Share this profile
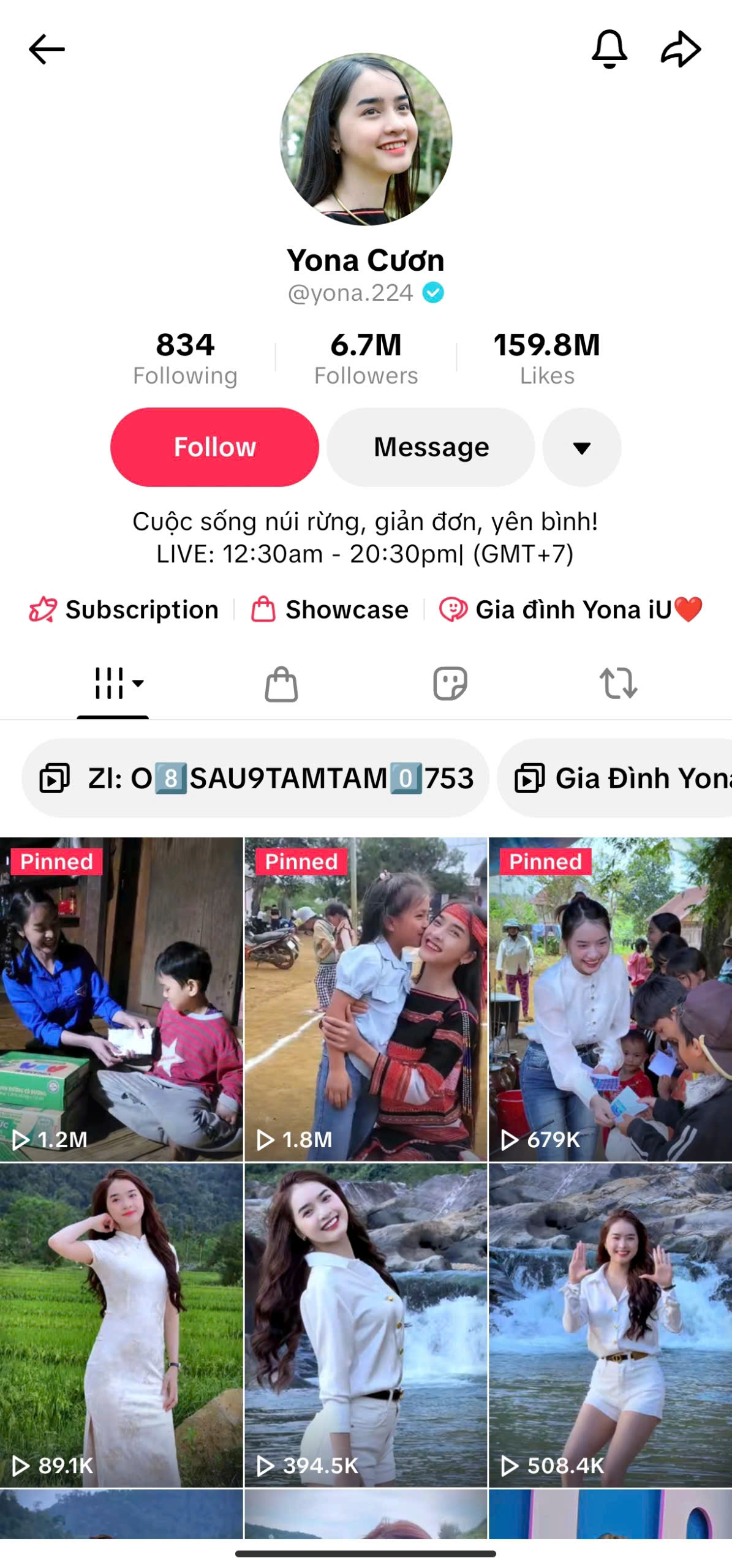732x1568 pixels. coord(681,48)
